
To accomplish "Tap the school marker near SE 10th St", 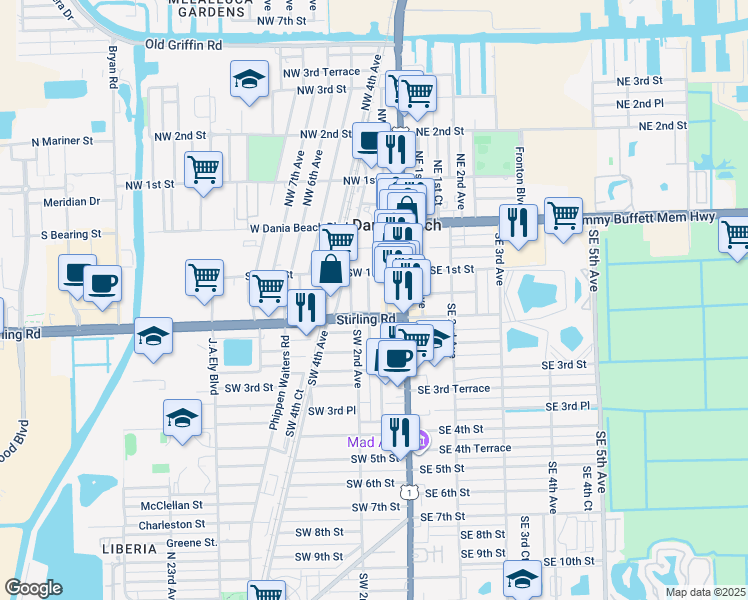I will [521, 579].
